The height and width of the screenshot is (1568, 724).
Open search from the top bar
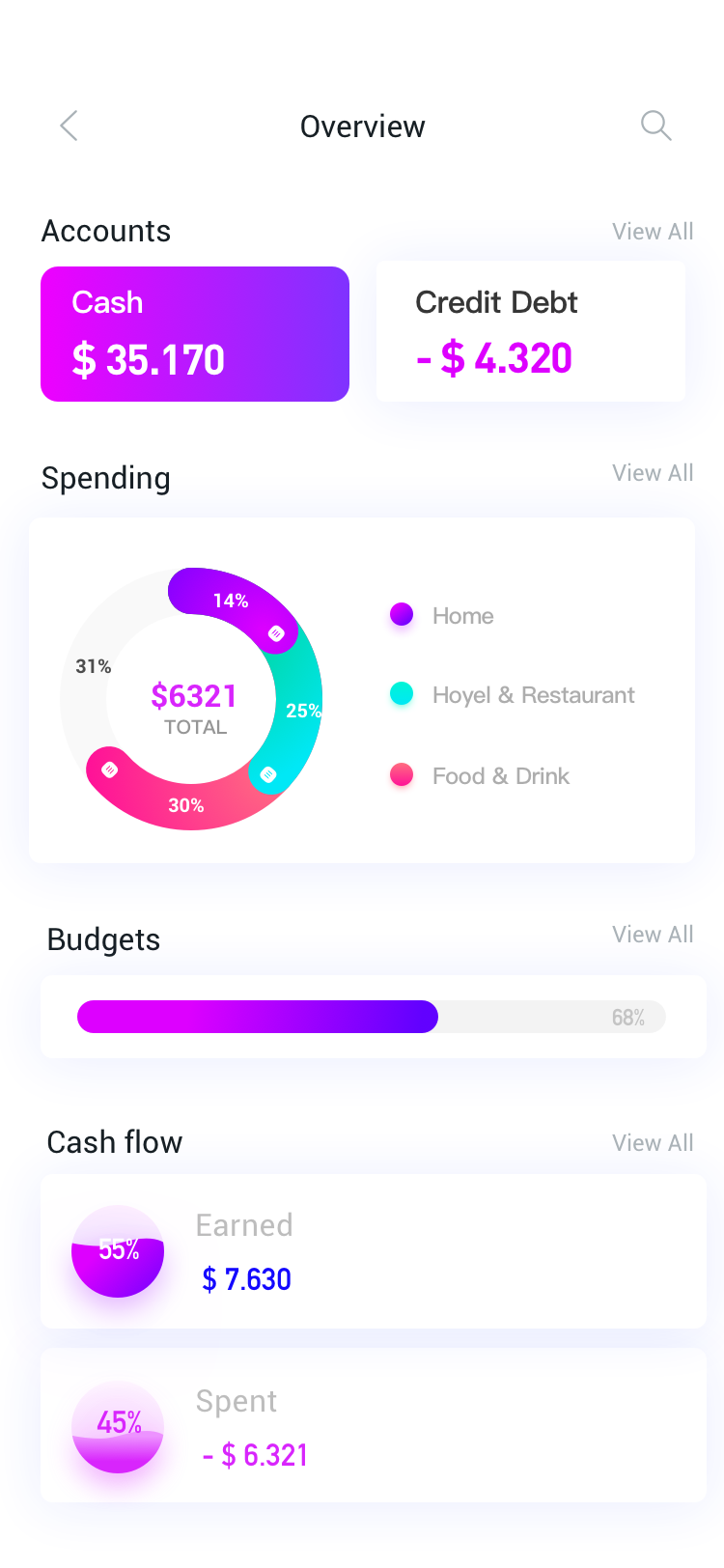(x=655, y=126)
